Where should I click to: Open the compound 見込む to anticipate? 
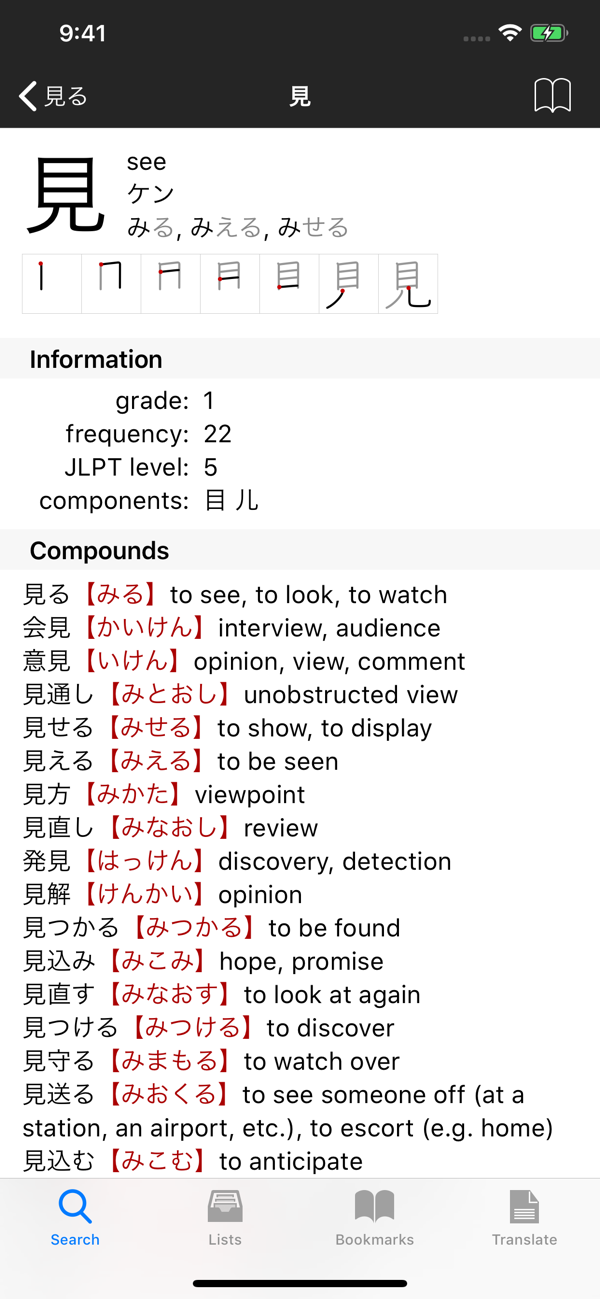click(193, 1161)
